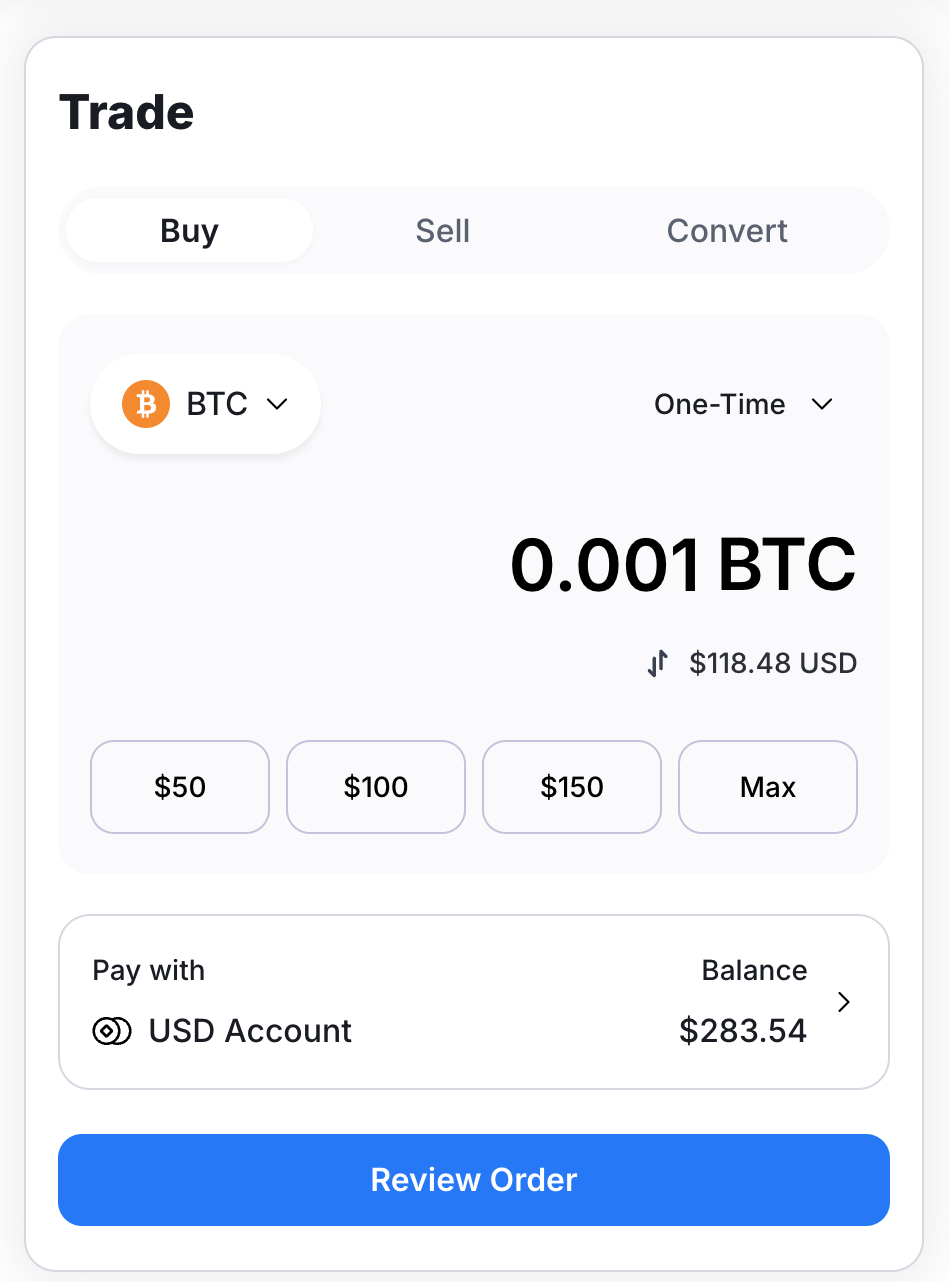Open the BTC currency dropdown
This screenshot has height=1282, width=950.
click(x=277, y=404)
